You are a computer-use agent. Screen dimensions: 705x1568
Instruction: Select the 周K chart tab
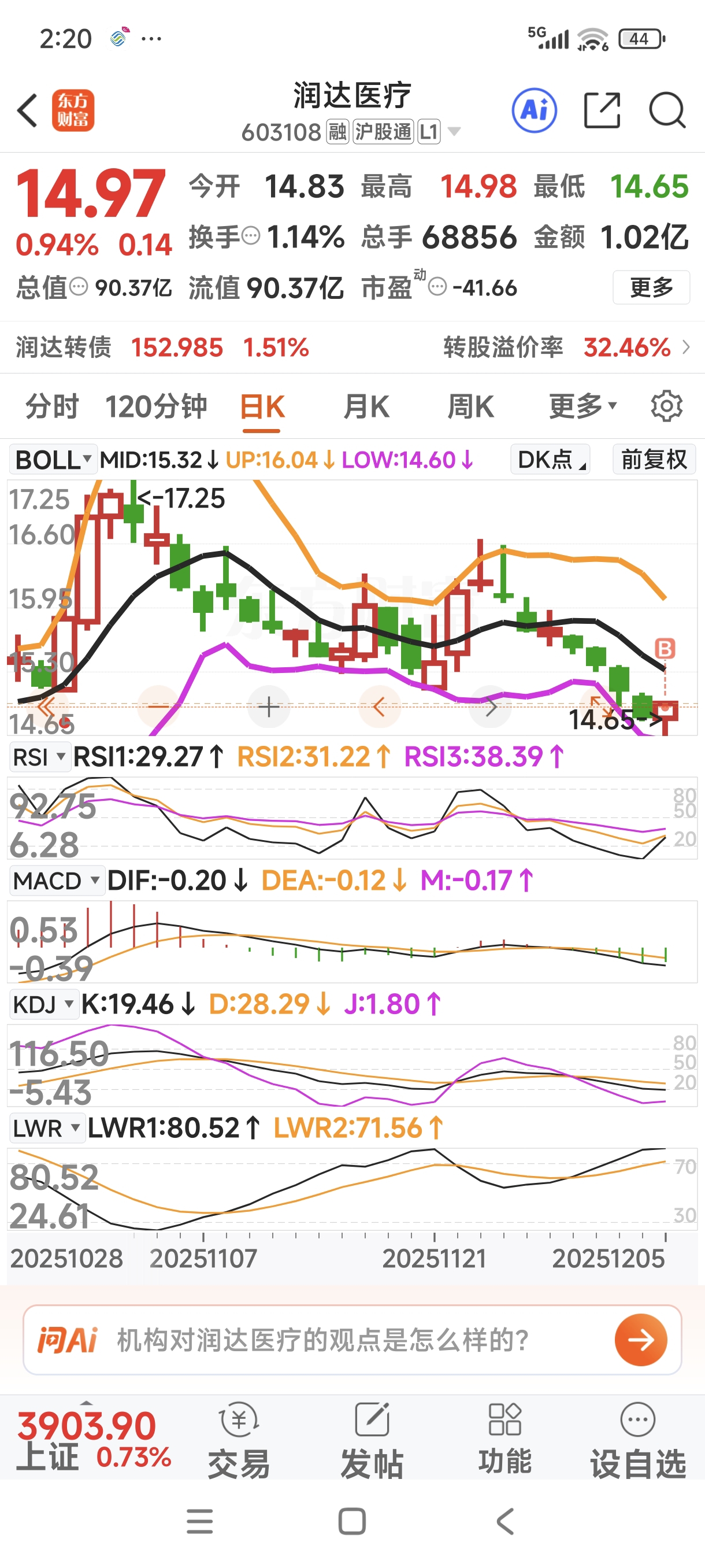pyautogui.click(x=470, y=406)
